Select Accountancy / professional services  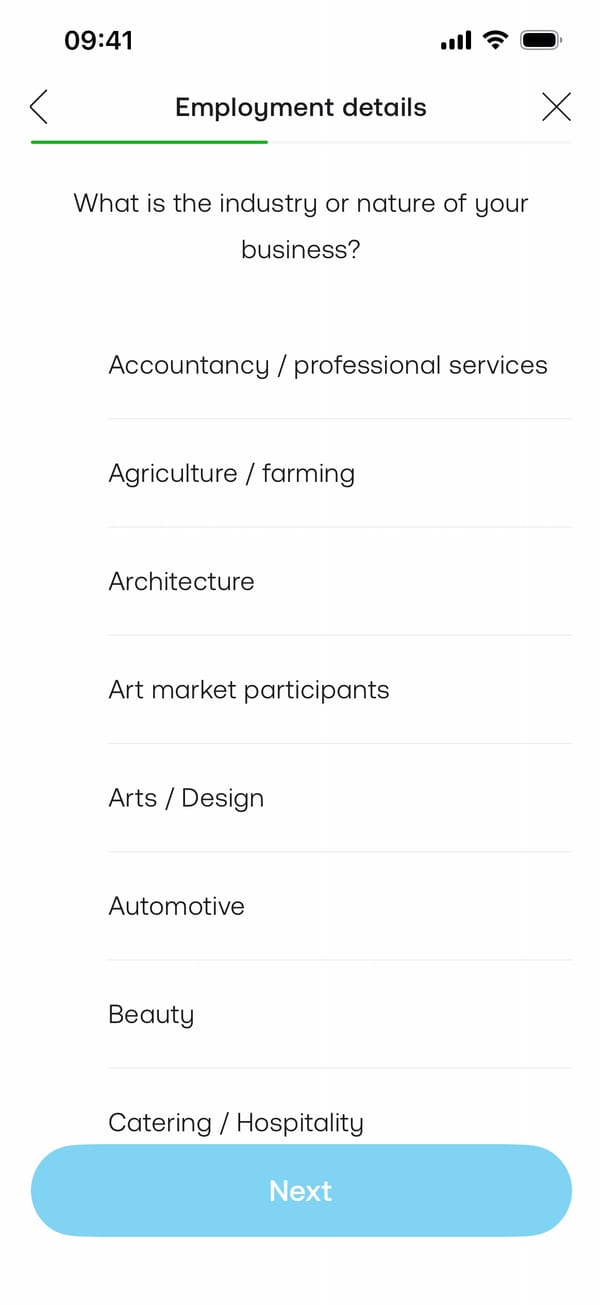point(327,365)
